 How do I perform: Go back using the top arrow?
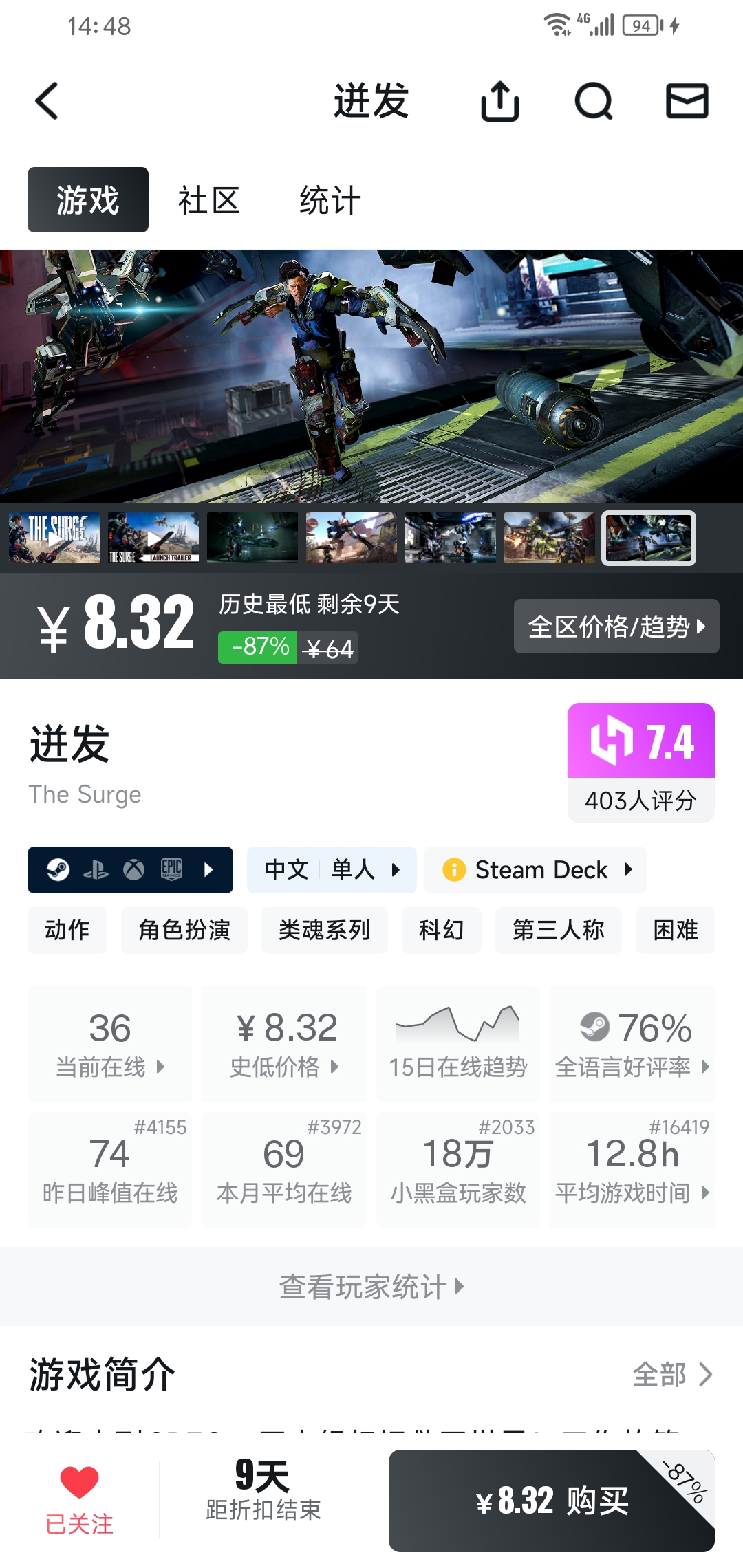coord(47,101)
